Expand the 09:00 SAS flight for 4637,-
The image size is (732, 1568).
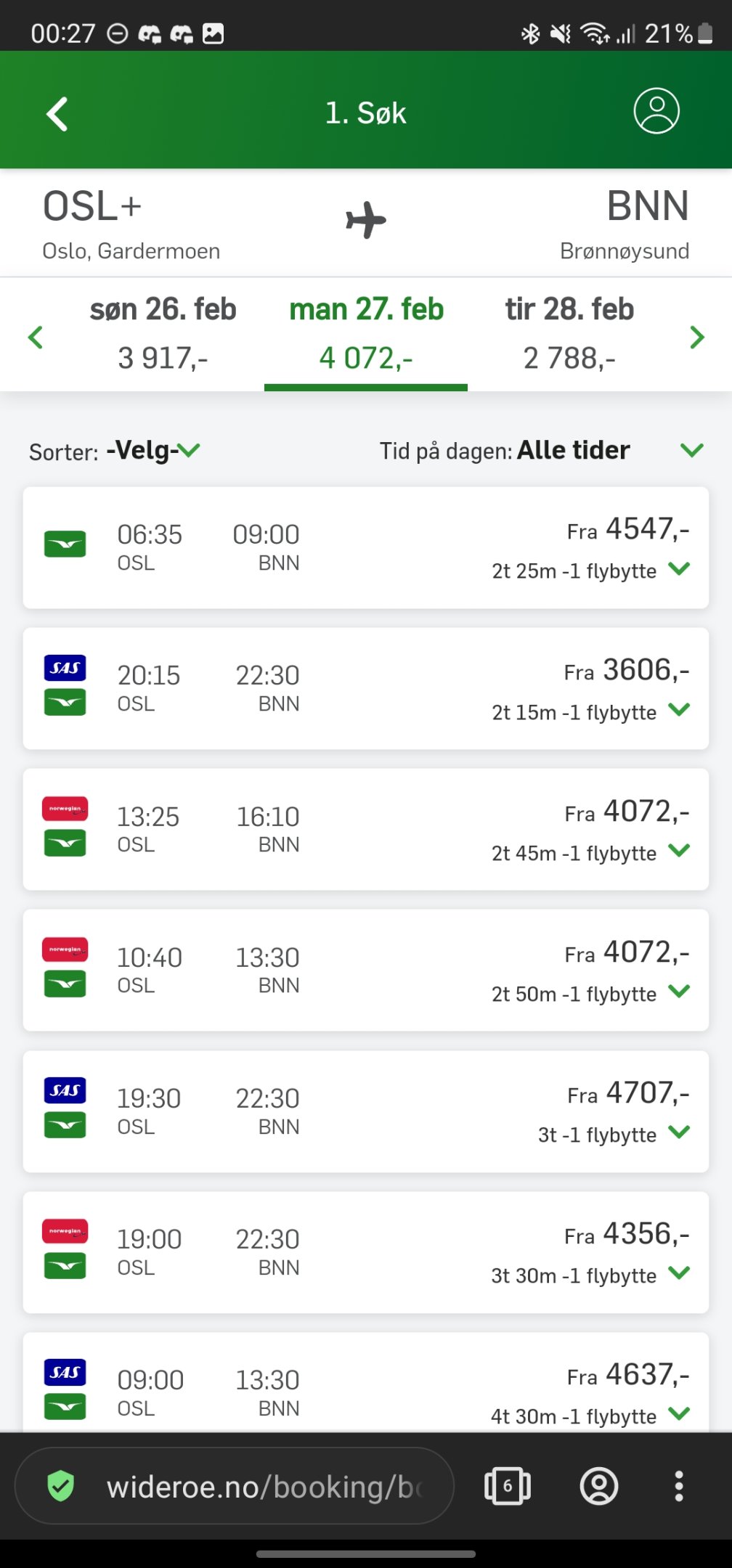pyautogui.click(x=366, y=1382)
